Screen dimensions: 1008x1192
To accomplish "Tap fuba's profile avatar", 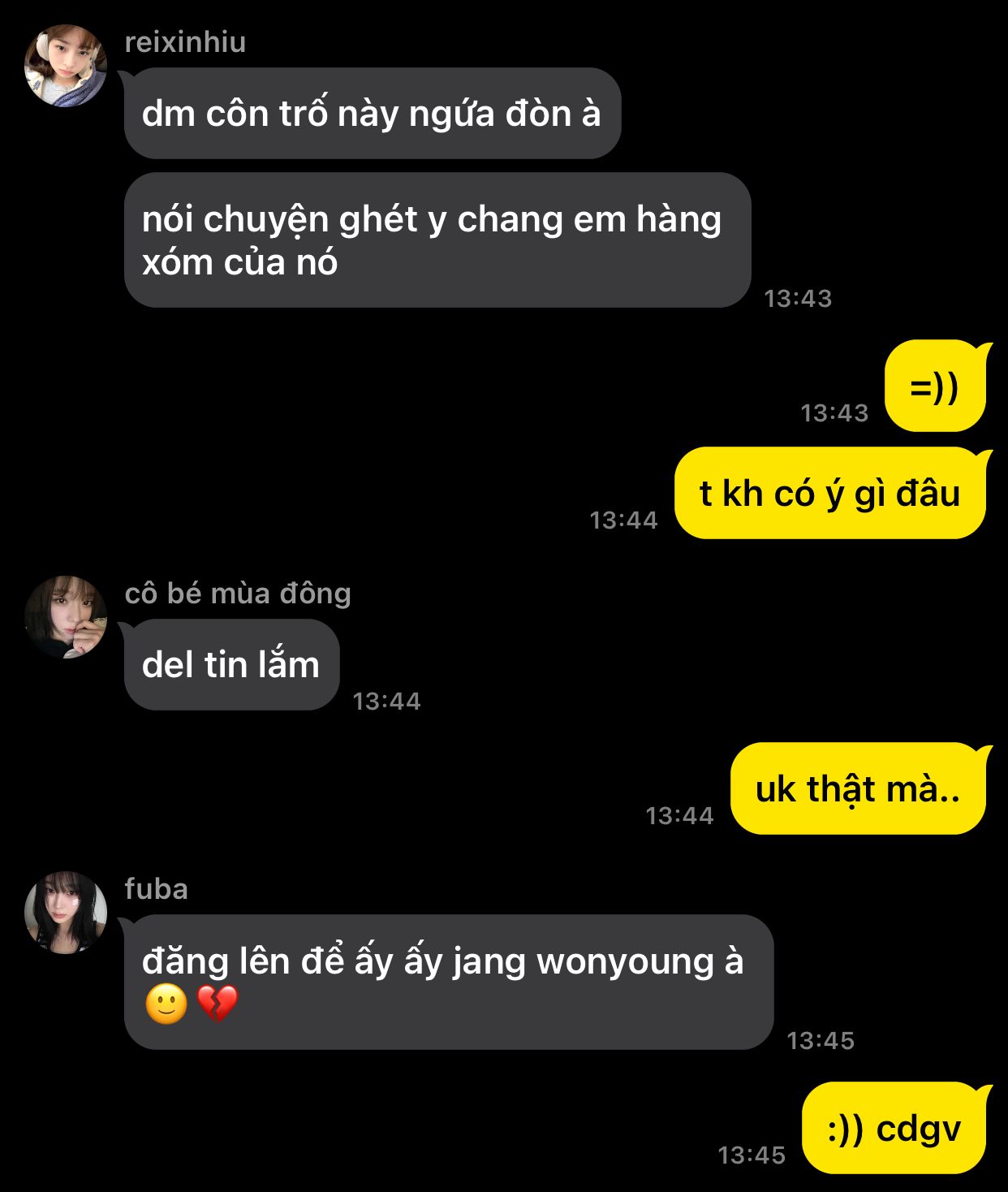I will (66, 912).
